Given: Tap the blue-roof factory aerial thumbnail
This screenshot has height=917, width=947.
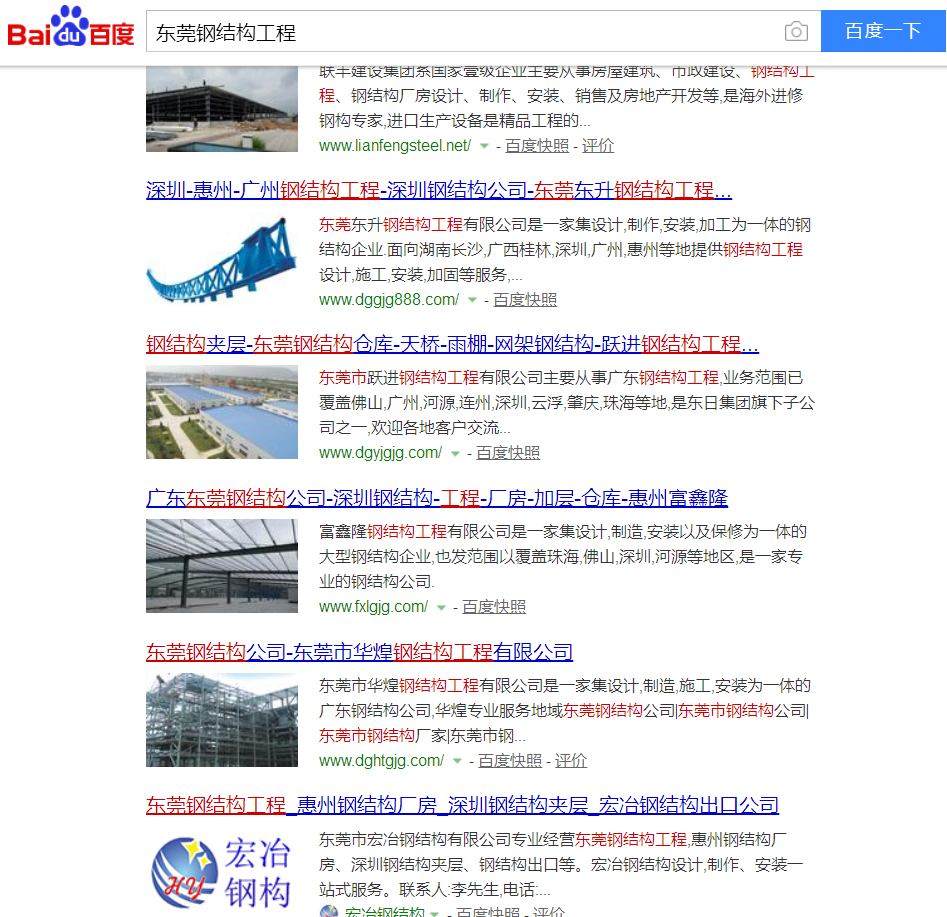Looking at the screenshot, I should click(222, 412).
